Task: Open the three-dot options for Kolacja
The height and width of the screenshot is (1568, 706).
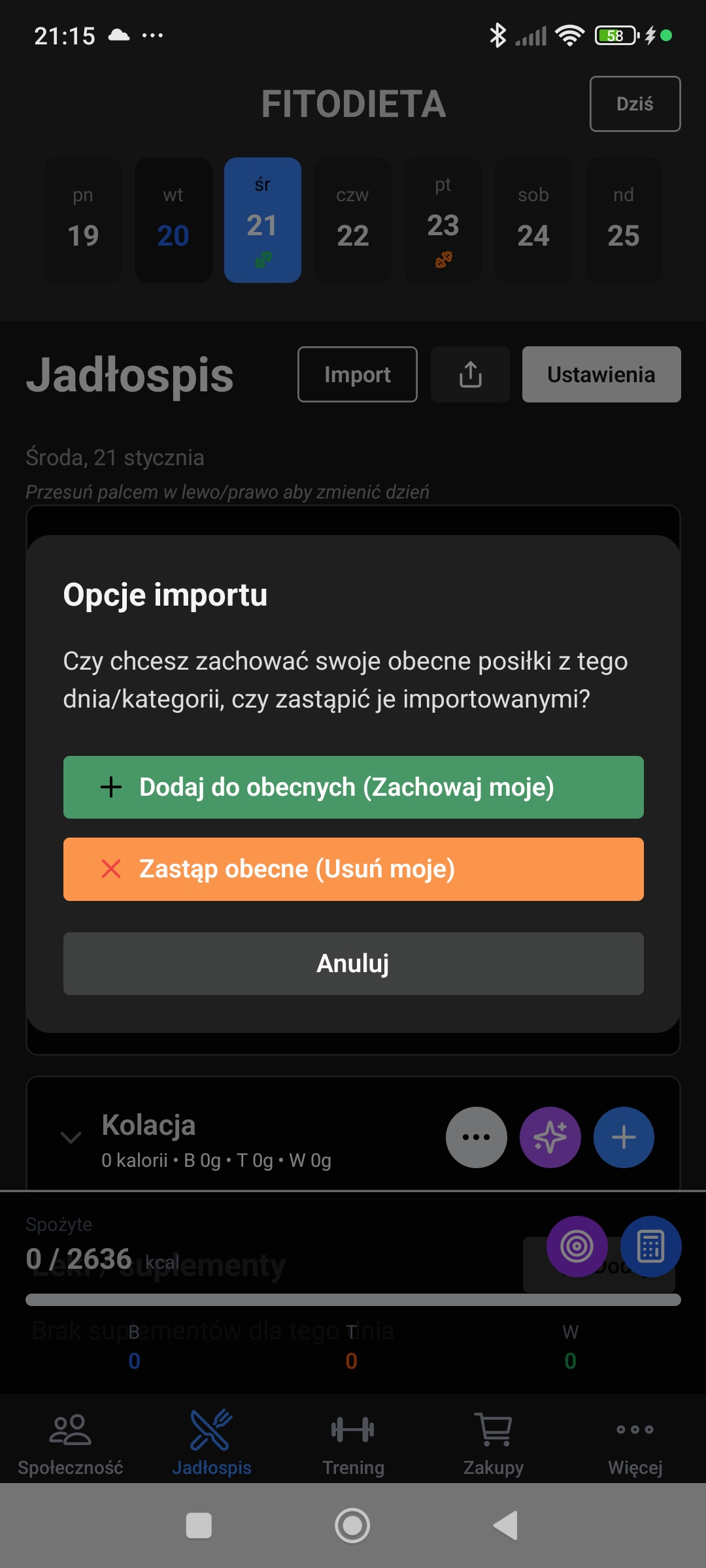Action: tap(475, 1137)
